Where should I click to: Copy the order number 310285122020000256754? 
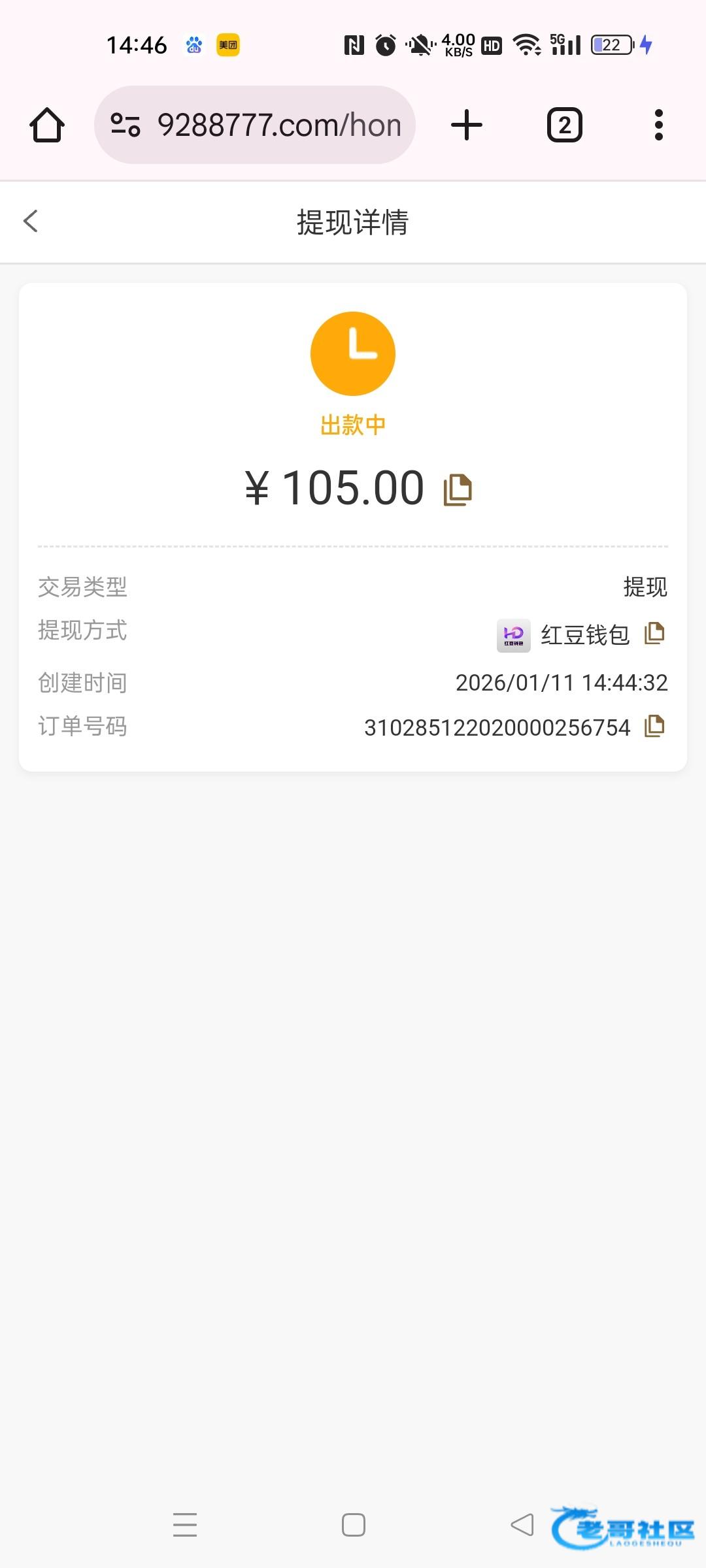(654, 726)
